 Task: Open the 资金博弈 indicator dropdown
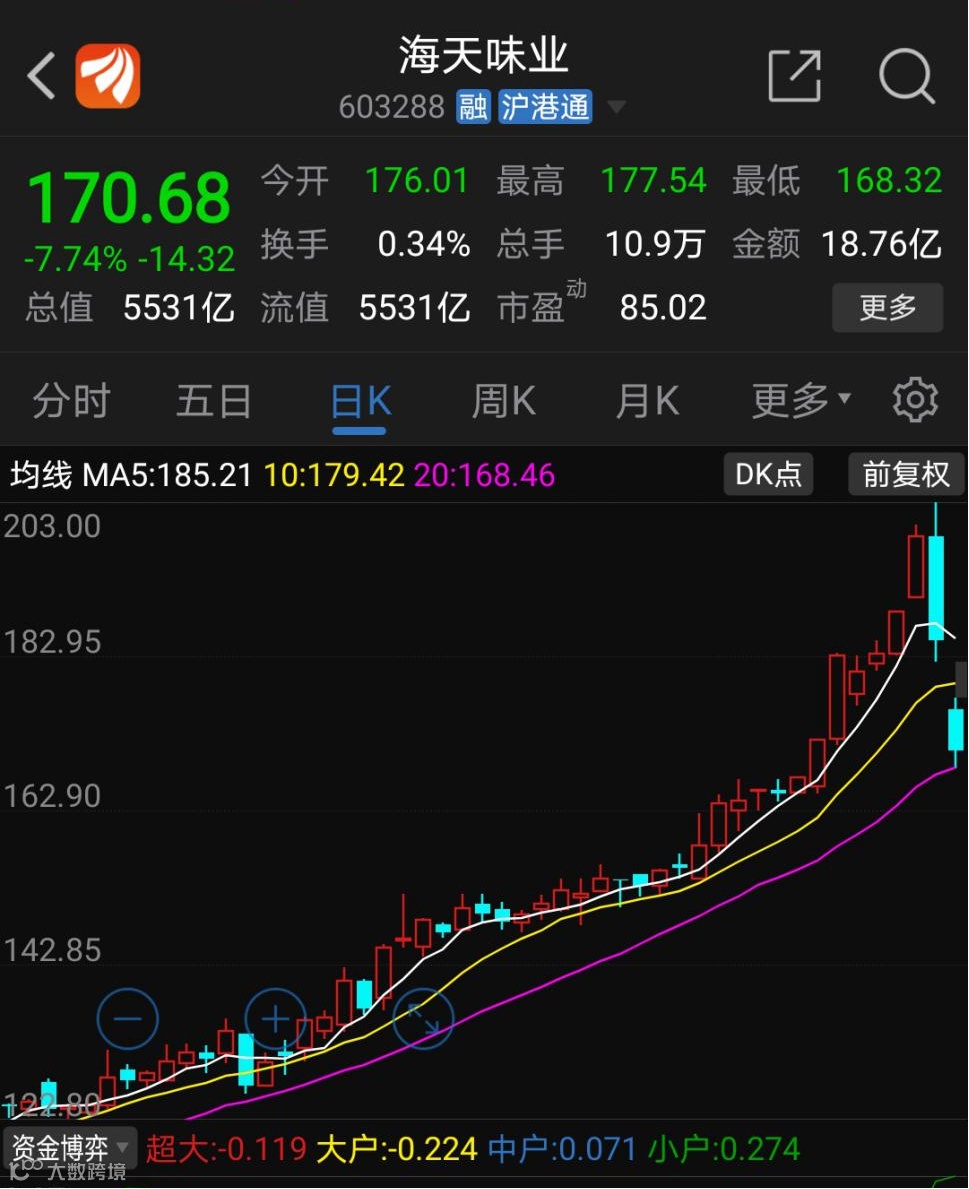pos(70,1148)
